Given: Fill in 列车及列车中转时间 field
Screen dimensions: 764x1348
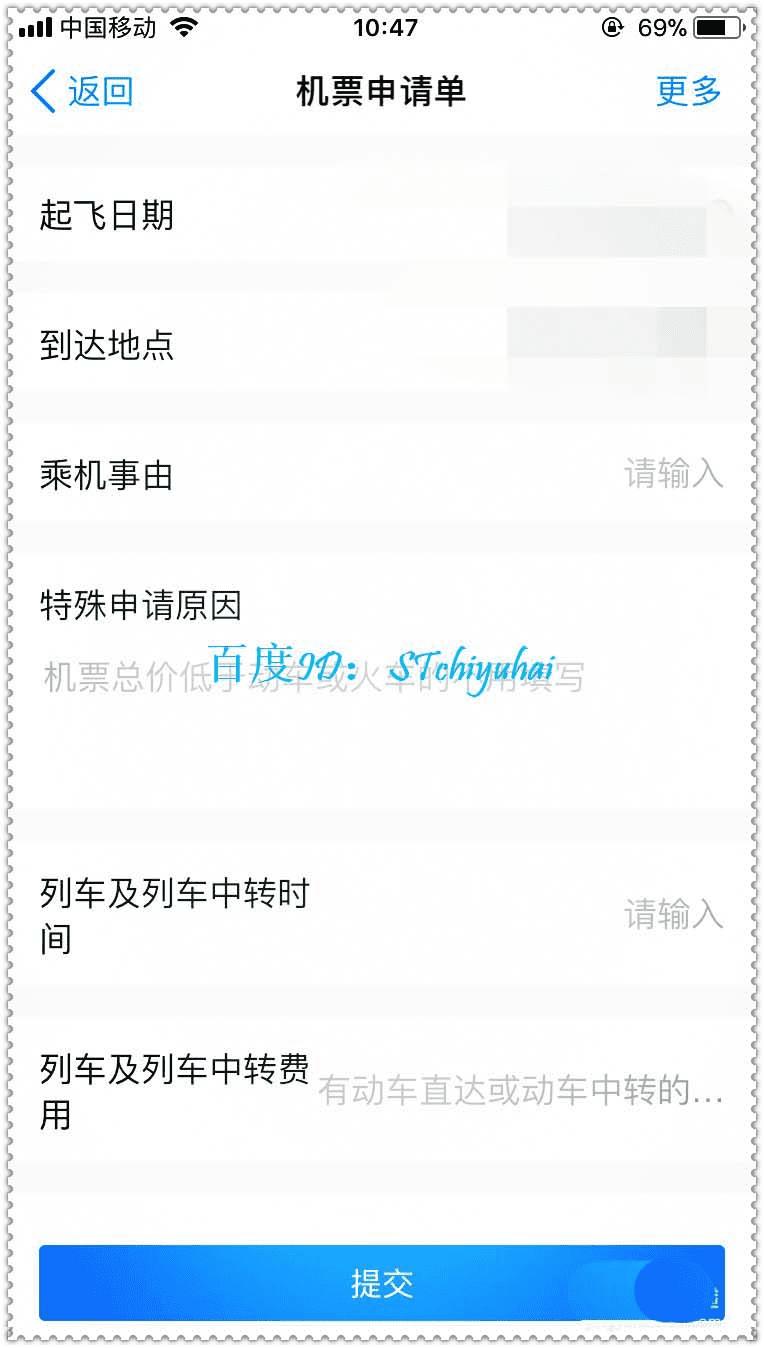Looking at the screenshot, I should point(672,914).
